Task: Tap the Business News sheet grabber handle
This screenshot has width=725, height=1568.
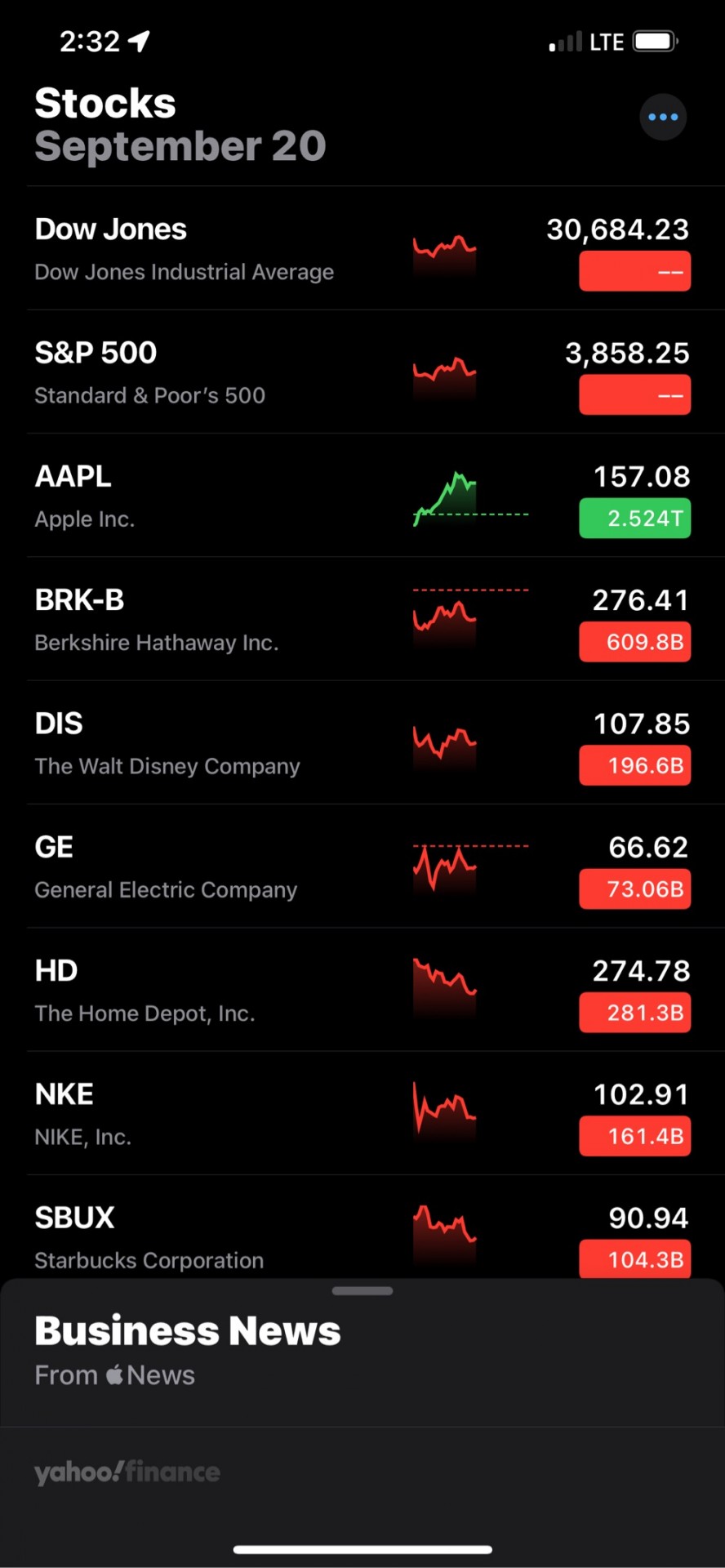Action: point(362,1291)
